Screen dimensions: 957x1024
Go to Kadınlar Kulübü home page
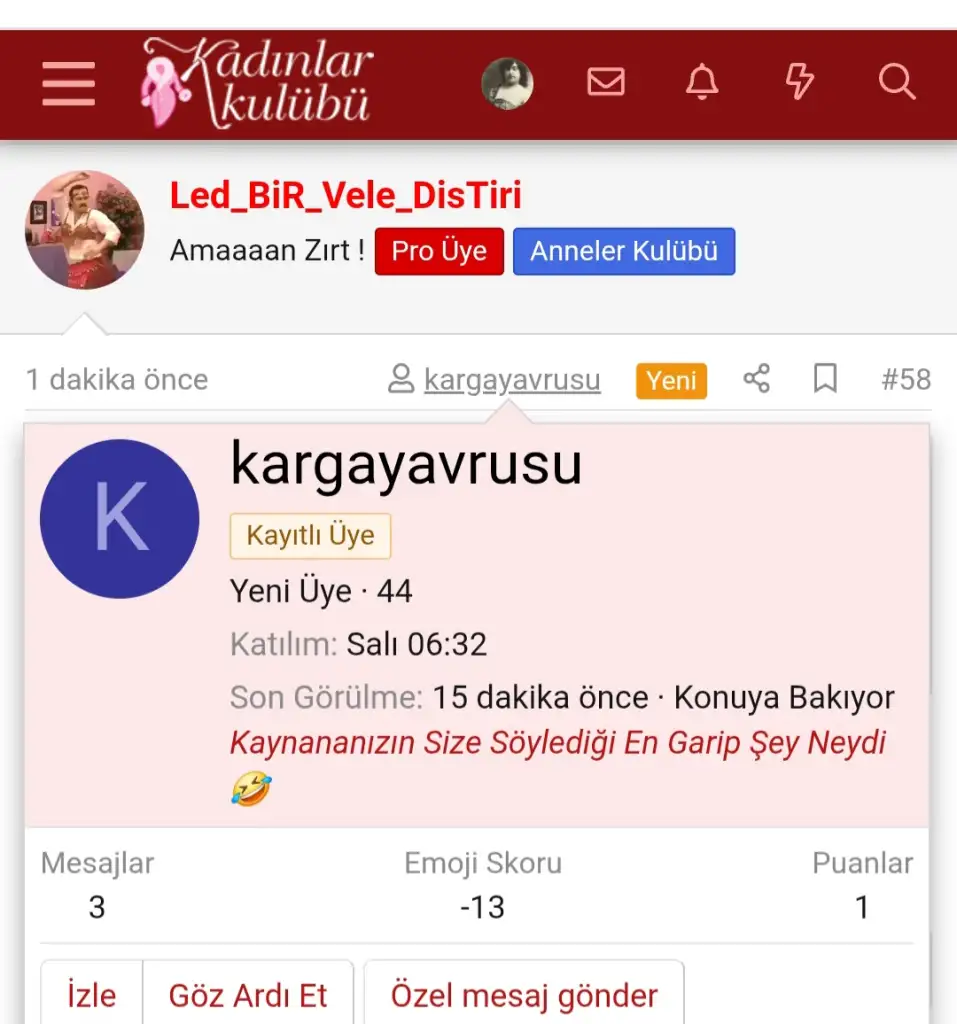click(x=258, y=83)
